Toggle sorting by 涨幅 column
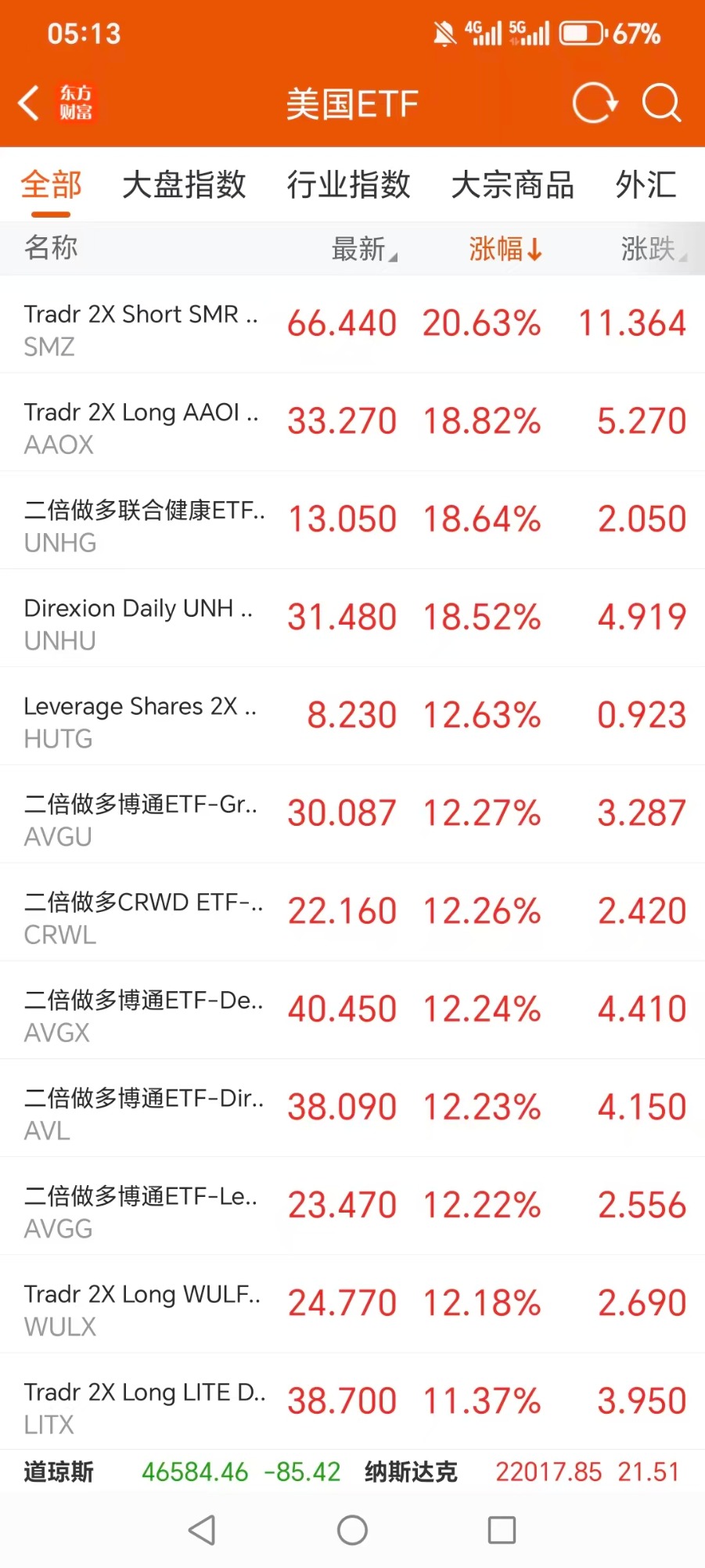 pos(505,249)
